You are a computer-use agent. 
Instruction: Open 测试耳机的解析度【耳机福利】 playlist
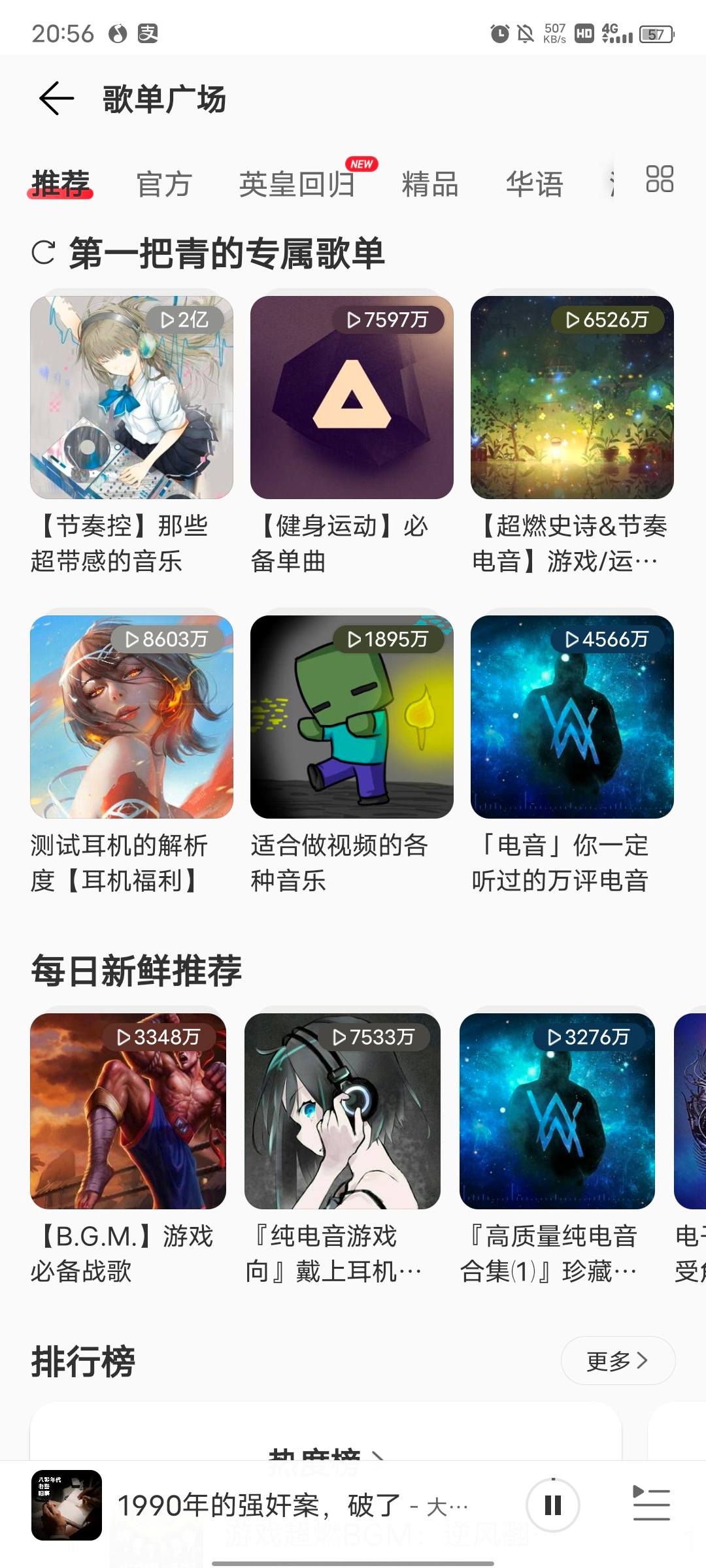tap(131, 717)
